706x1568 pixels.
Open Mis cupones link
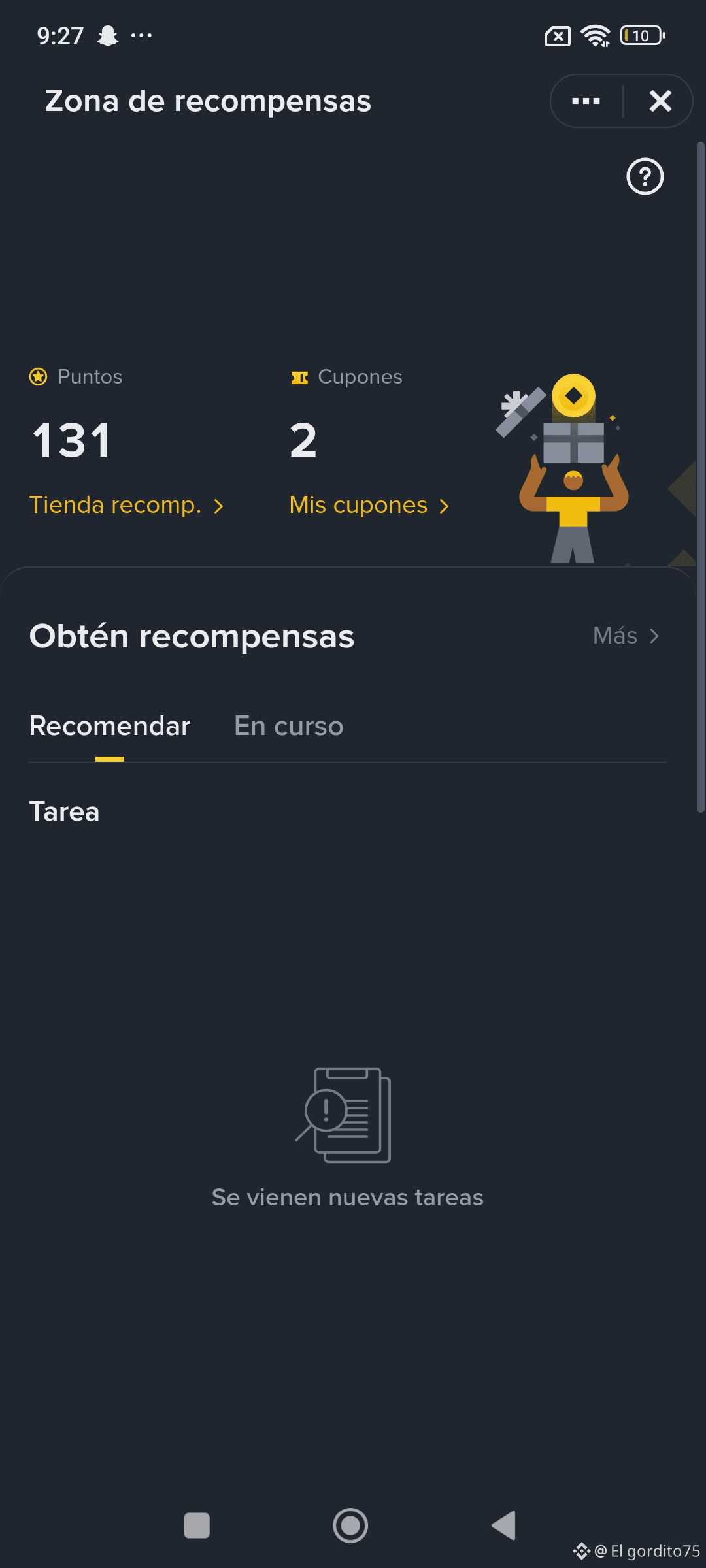coord(369,505)
